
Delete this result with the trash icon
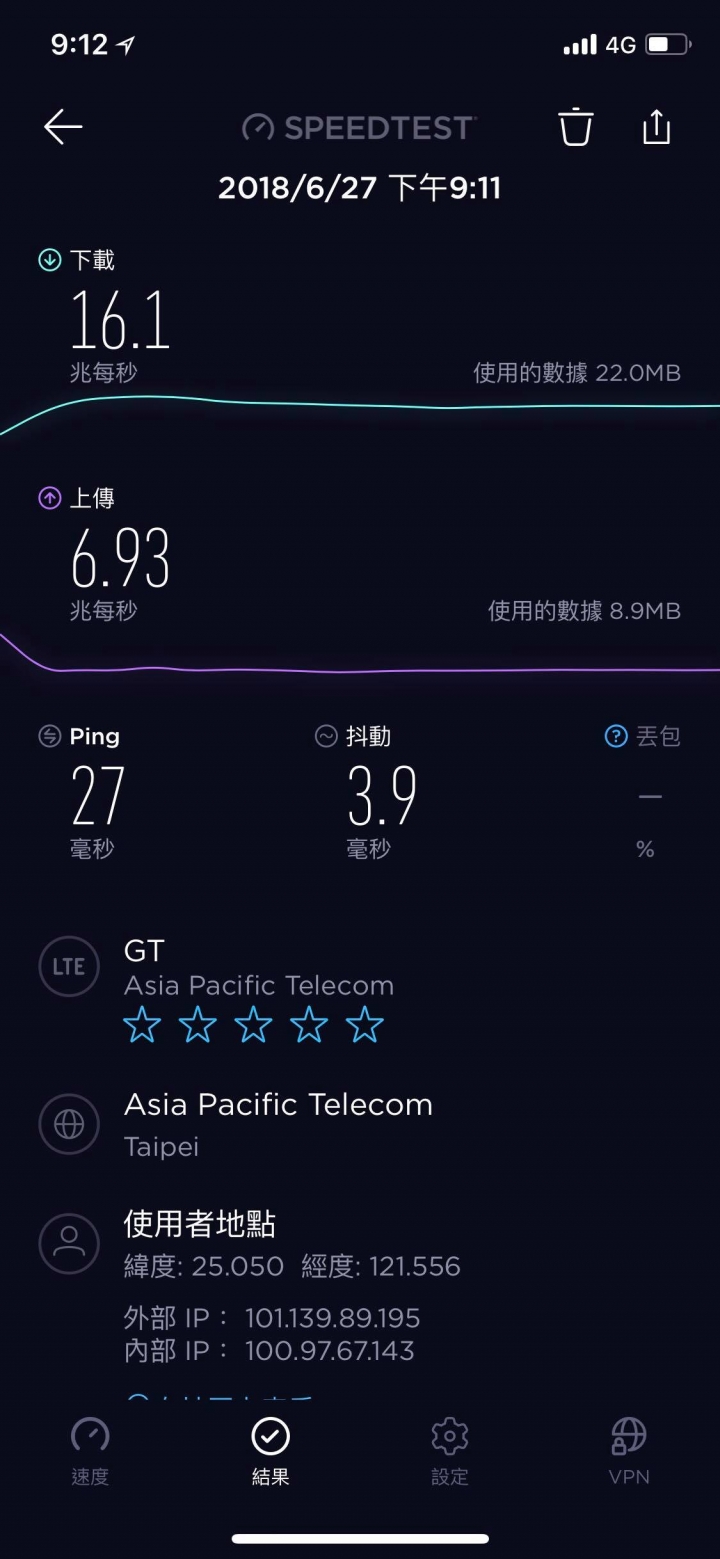click(575, 127)
